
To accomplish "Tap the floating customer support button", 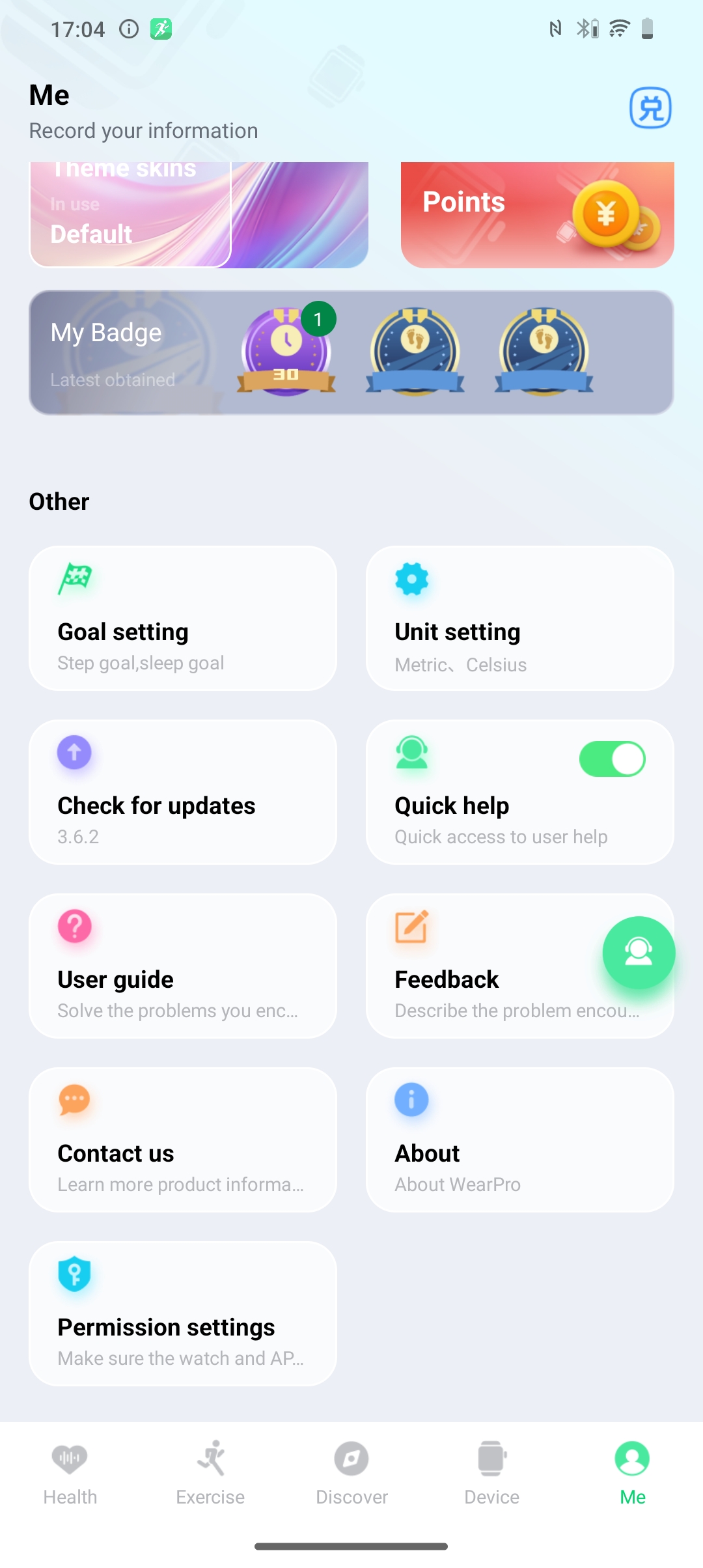I will pyautogui.click(x=639, y=953).
